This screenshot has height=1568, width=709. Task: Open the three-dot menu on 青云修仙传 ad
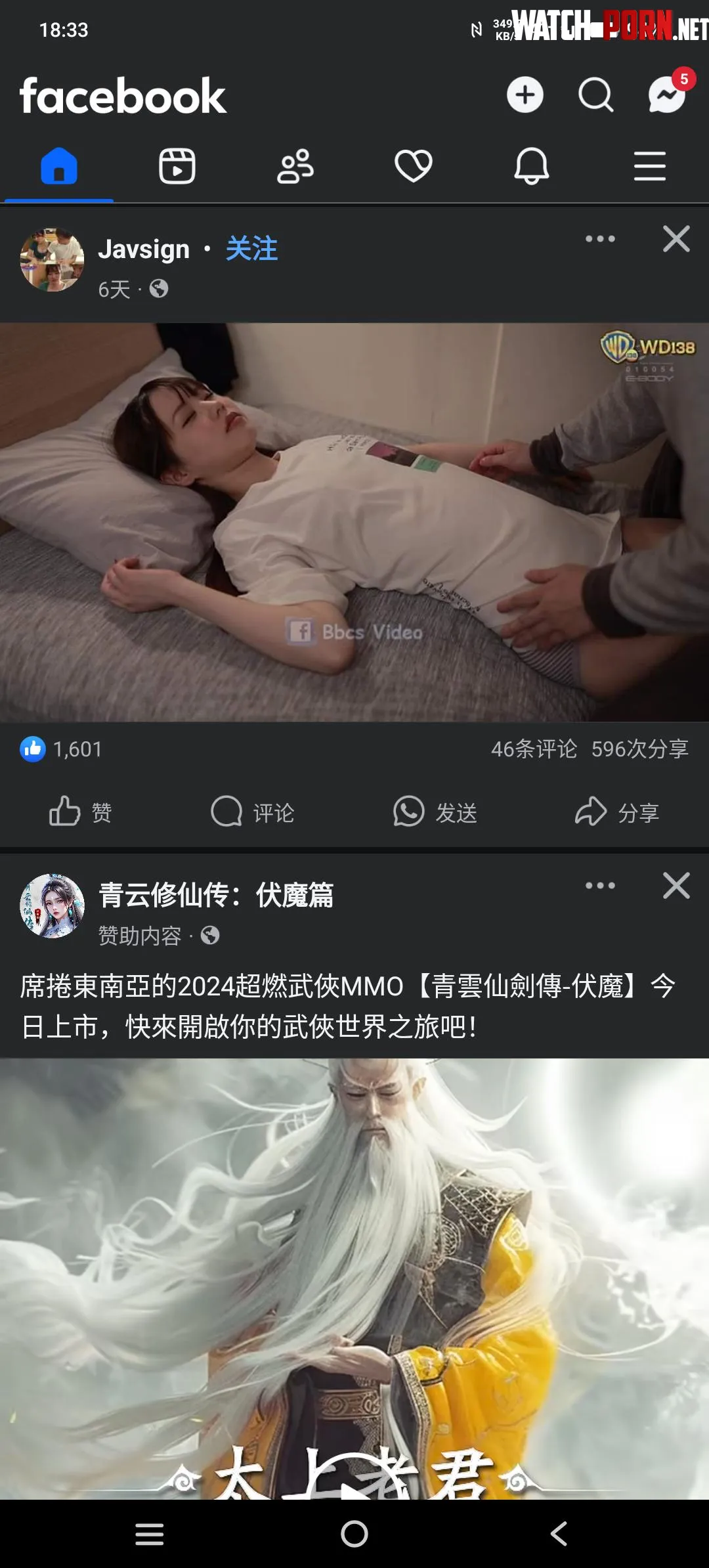click(x=600, y=886)
